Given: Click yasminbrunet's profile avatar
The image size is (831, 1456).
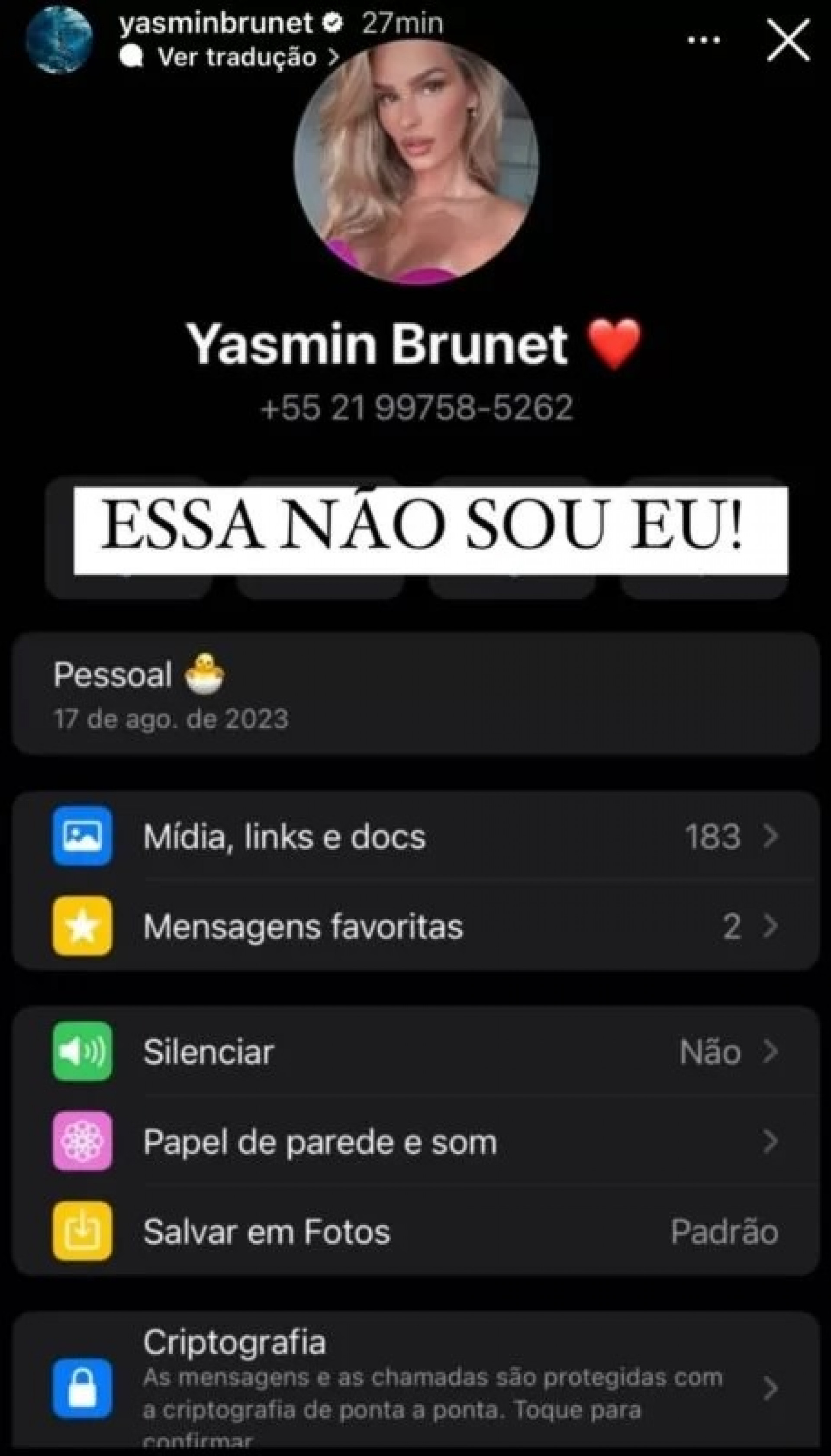Looking at the screenshot, I should pyautogui.click(x=60, y=40).
